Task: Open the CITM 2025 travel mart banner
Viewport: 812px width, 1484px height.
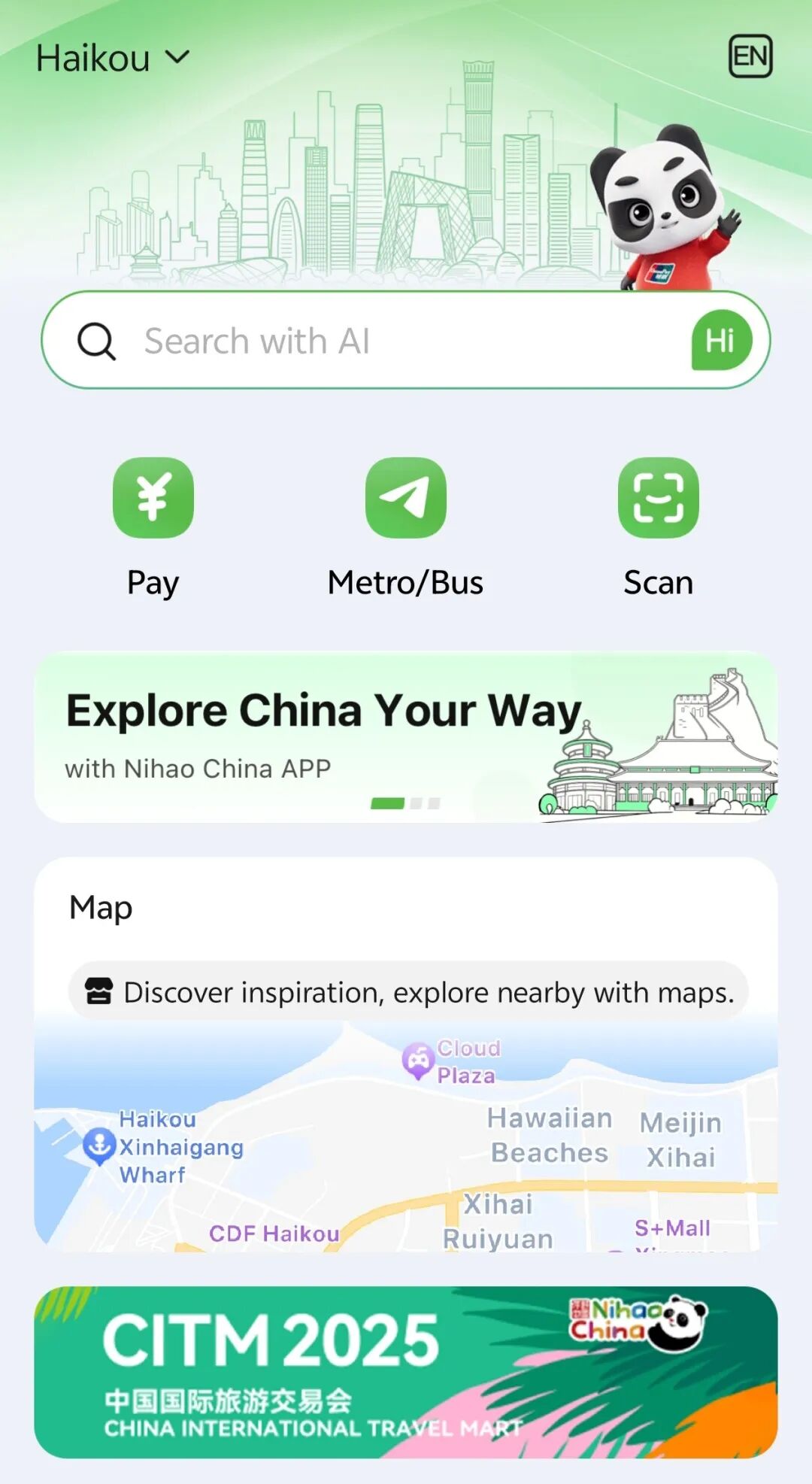Action: (405, 1373)
